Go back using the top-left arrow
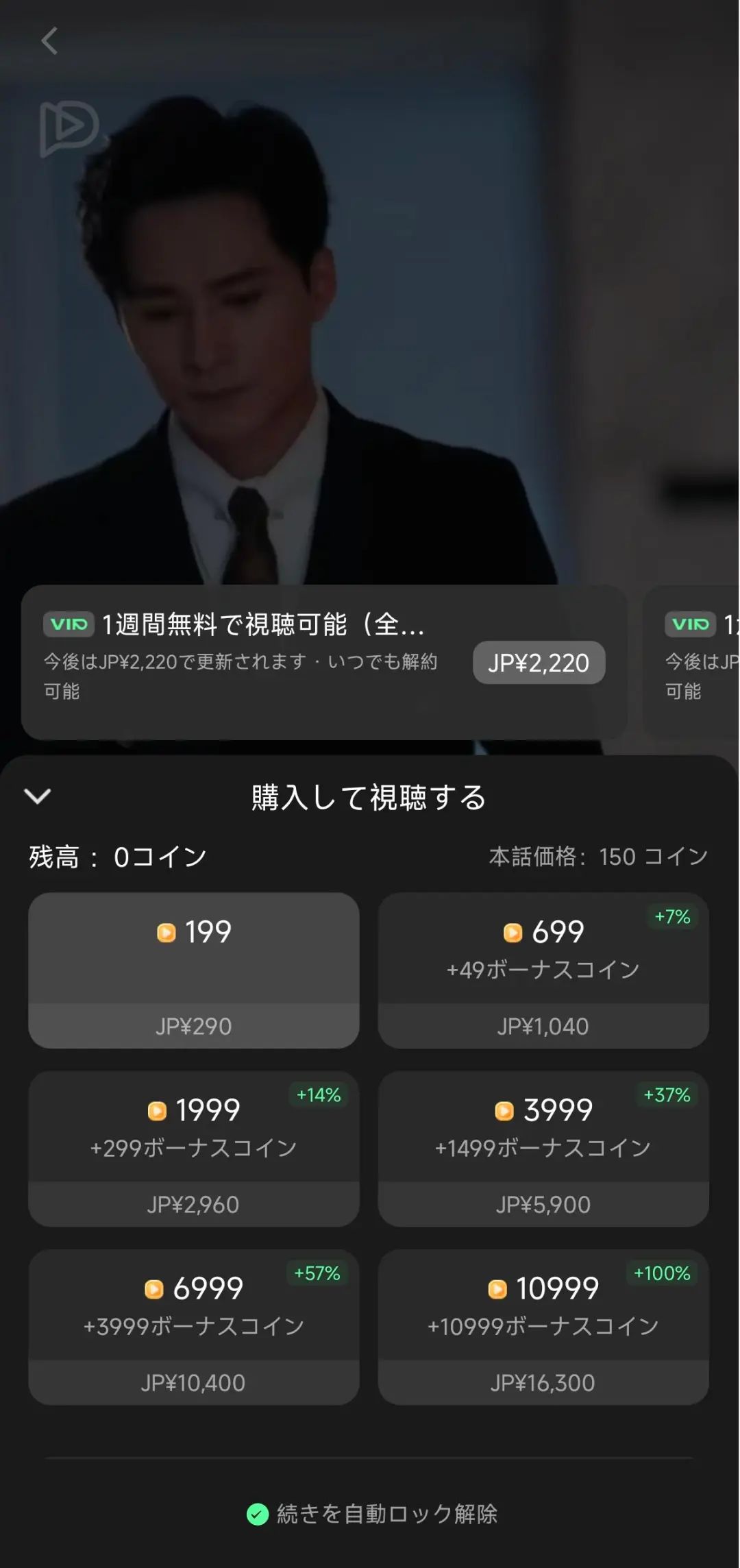This screenshot has width=740, height=1568. tap(49, 41)
